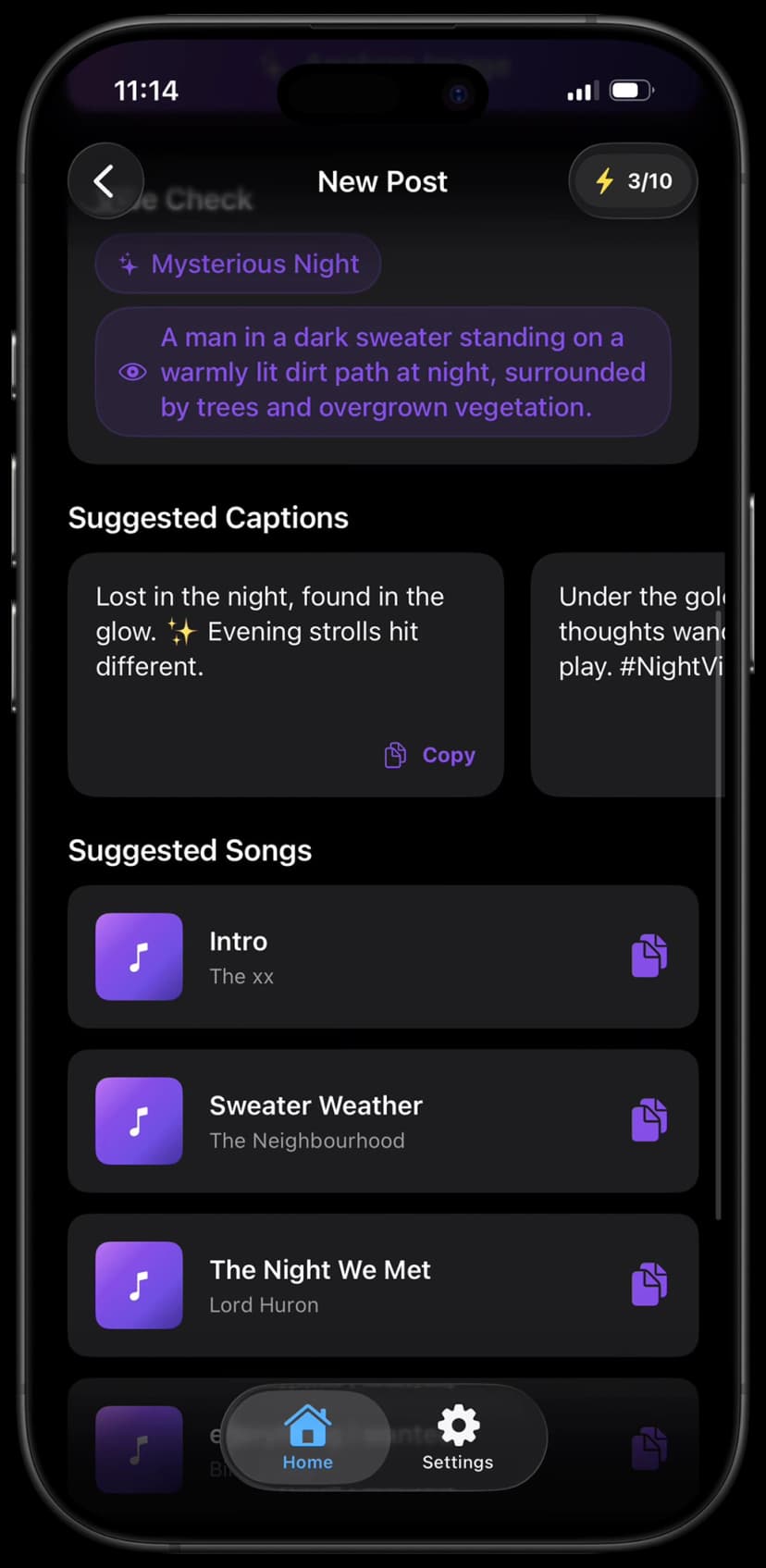
Task: Go back from New Post
Action: (x=105, y=181)
